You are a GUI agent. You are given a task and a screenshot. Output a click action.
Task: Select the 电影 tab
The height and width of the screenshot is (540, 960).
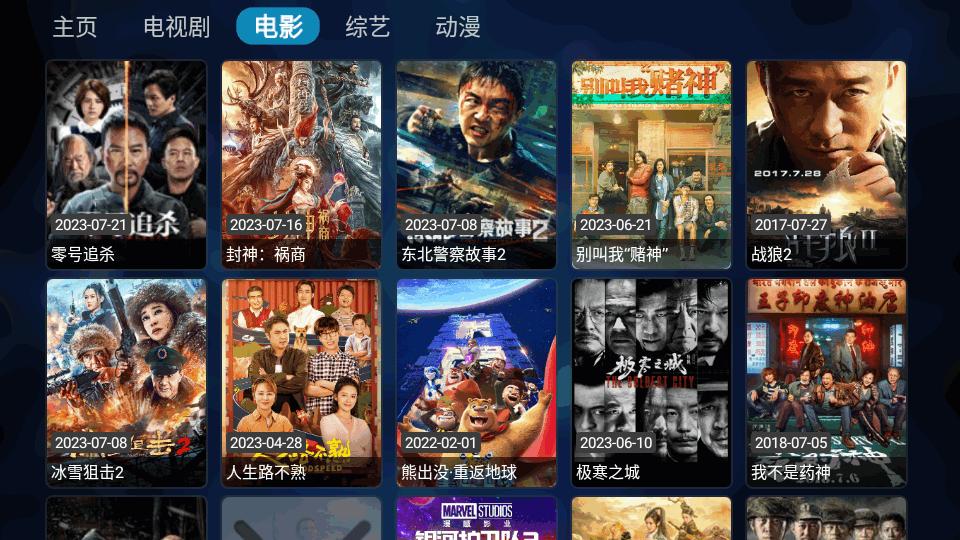click(278, 27)
